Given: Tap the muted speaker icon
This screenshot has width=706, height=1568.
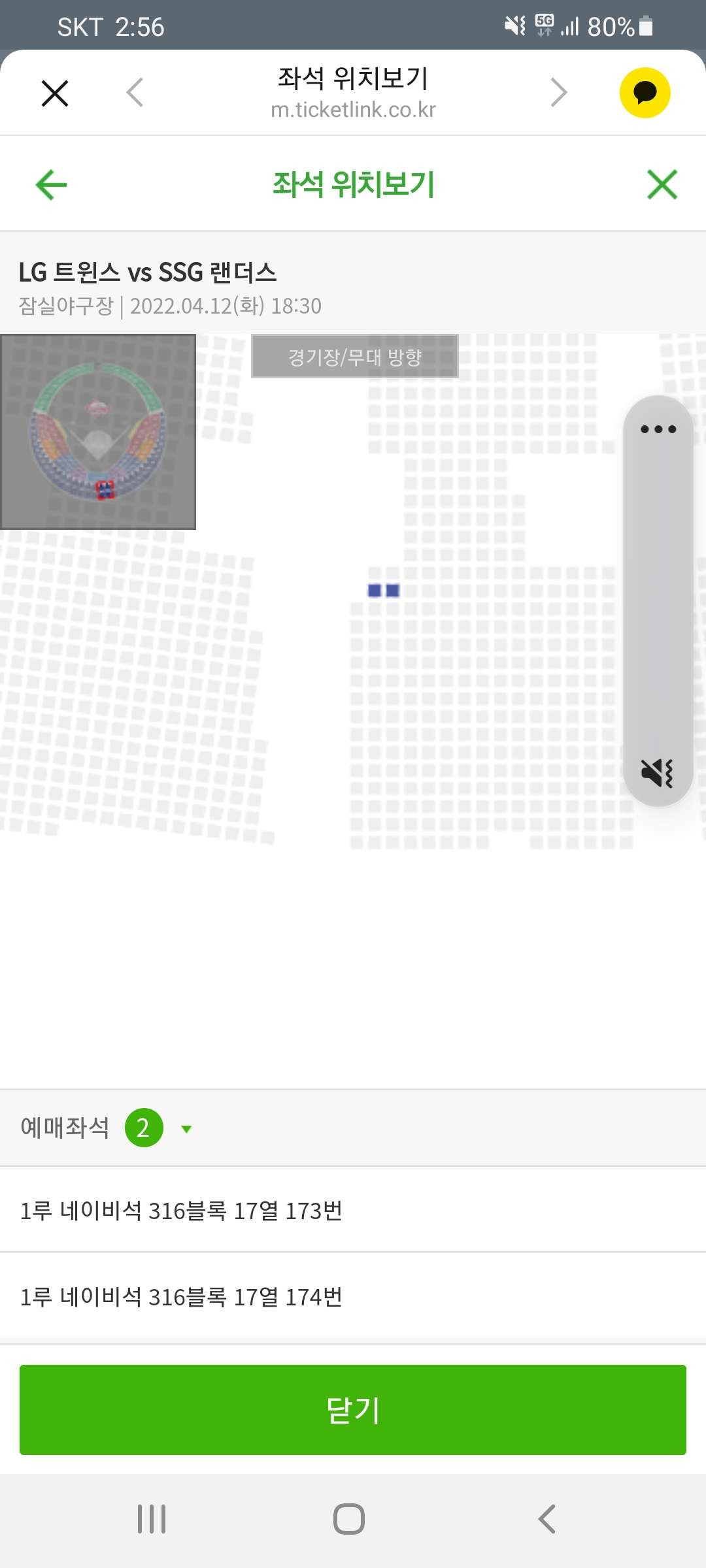Looking at the screenshot, I should 658,773.
